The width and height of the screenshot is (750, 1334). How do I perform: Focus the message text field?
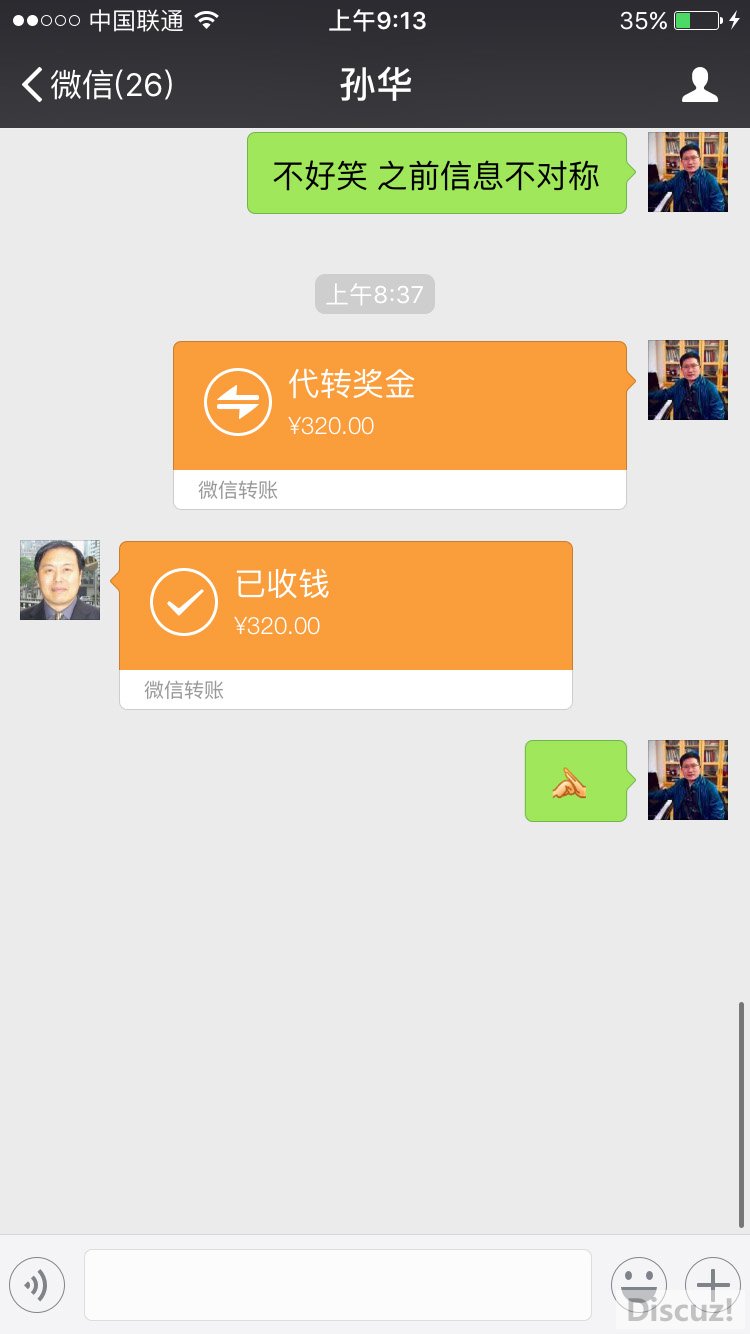pyautogui.click(x=337, y=1284)
